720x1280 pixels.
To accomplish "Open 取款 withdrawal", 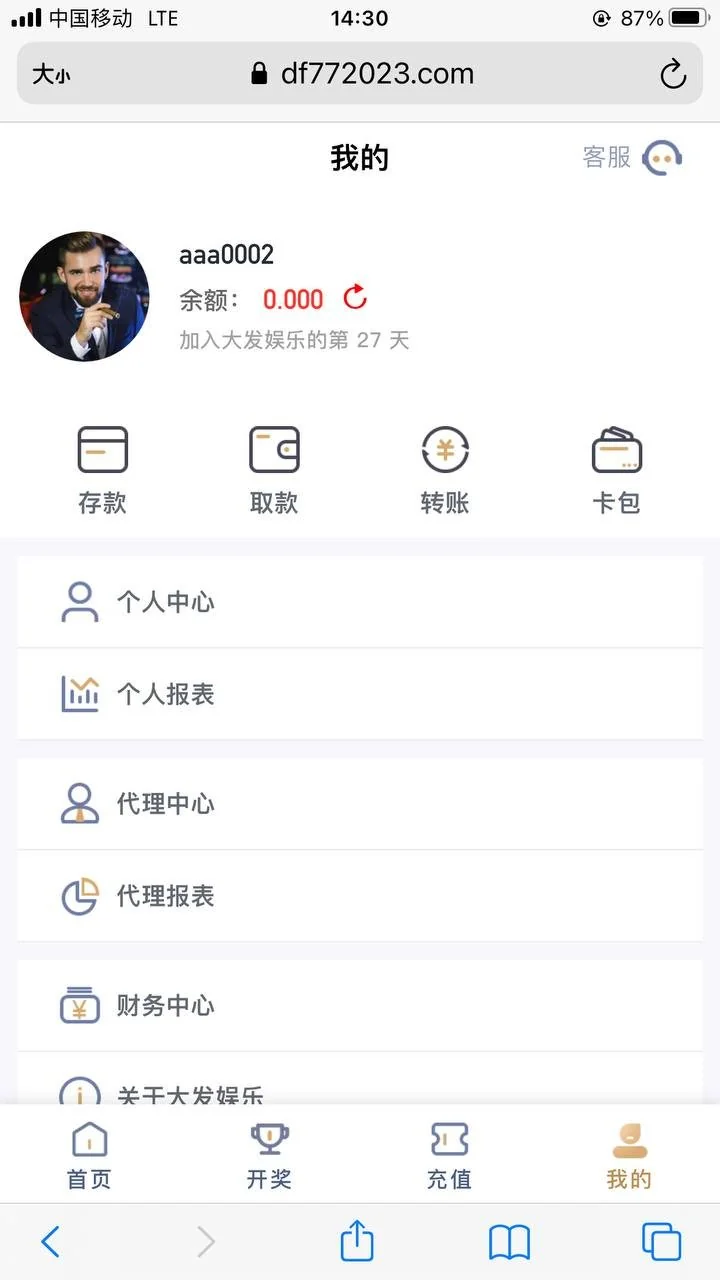I will pos(274,470).
